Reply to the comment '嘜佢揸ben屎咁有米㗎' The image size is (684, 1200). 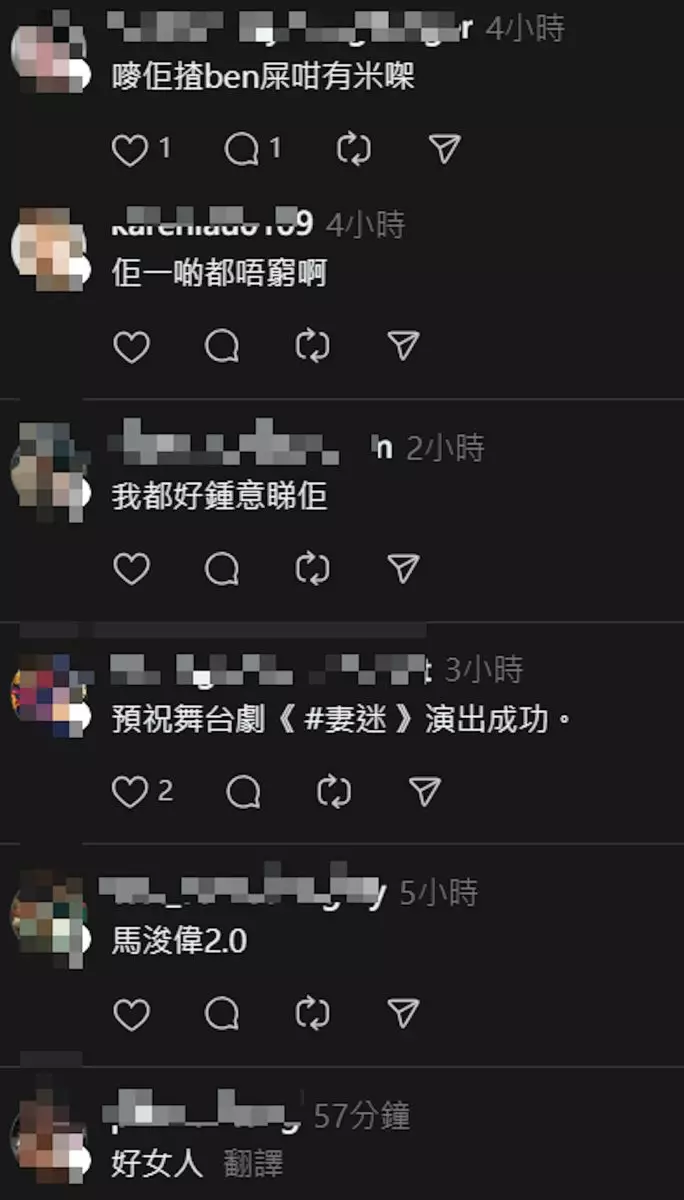242,150
